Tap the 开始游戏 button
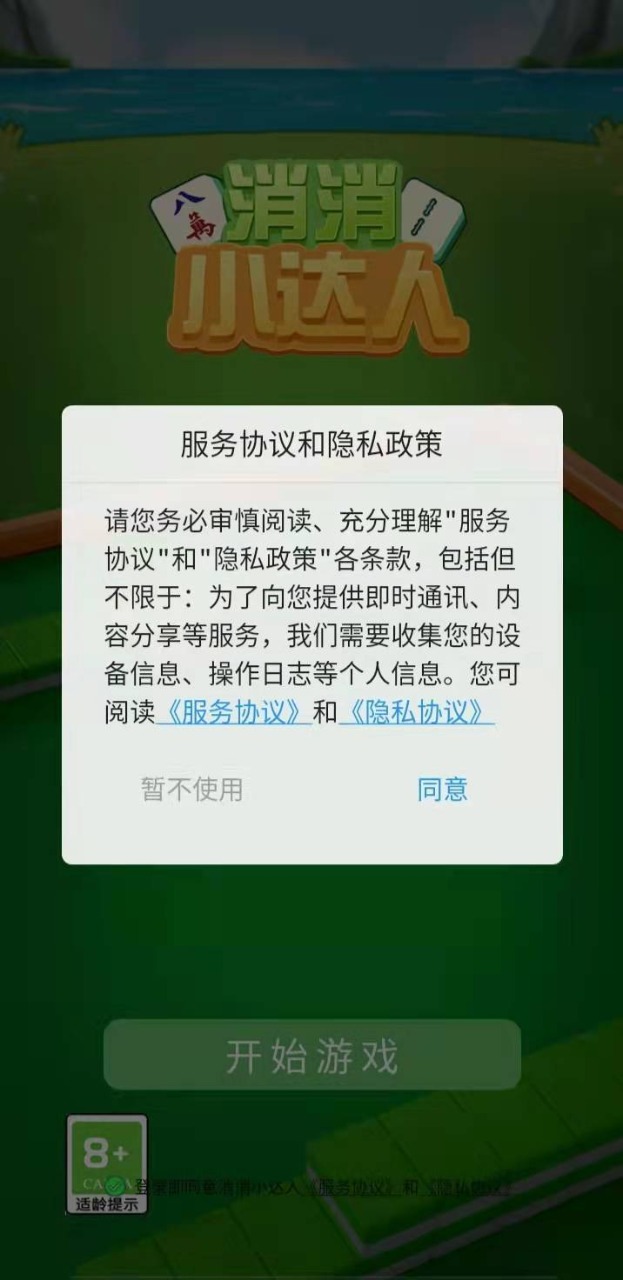Screen dimensions: 623x1280 point(312,1055)
